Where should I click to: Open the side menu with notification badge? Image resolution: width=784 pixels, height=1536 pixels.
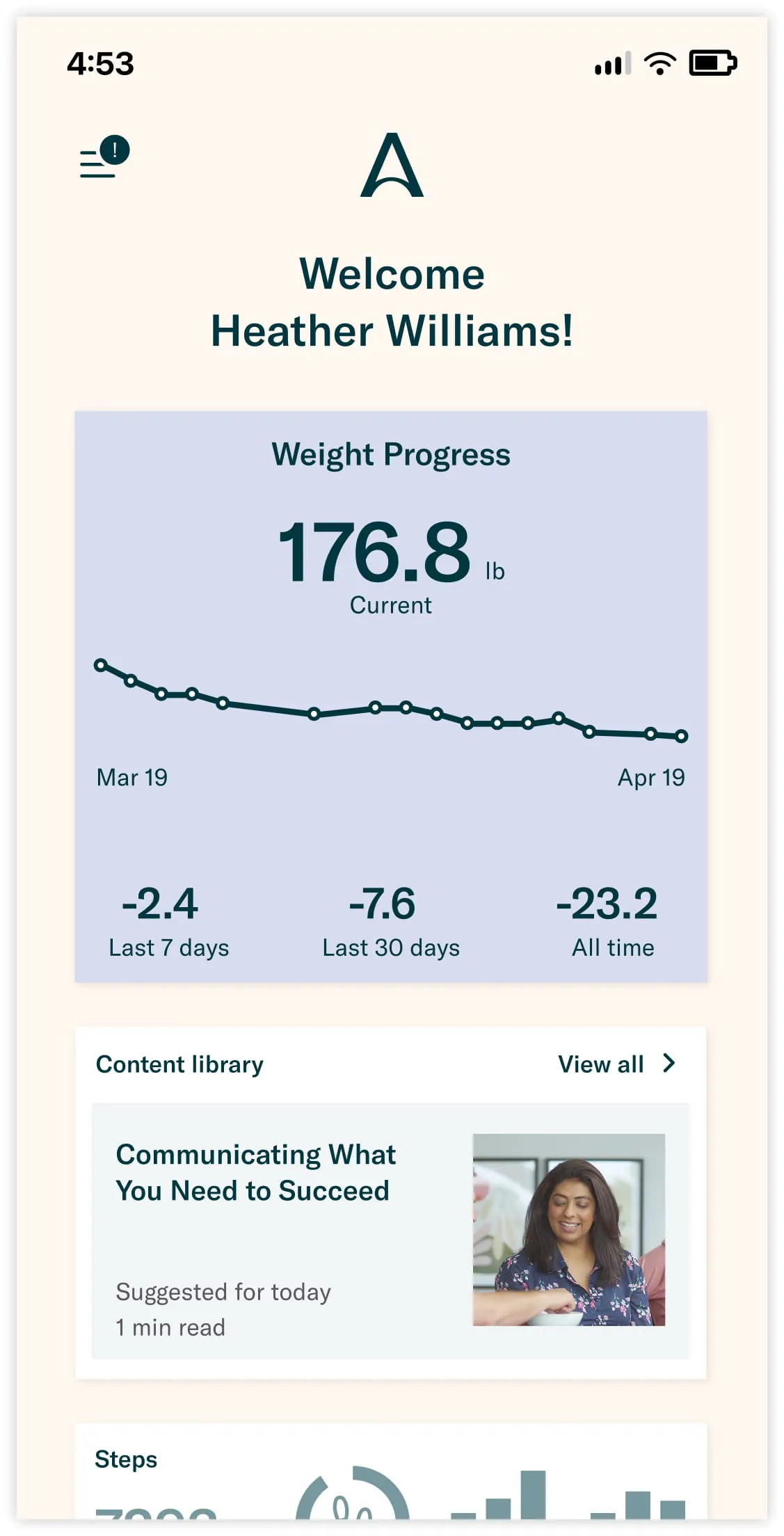pyautogui.click(x=102, y=160)
